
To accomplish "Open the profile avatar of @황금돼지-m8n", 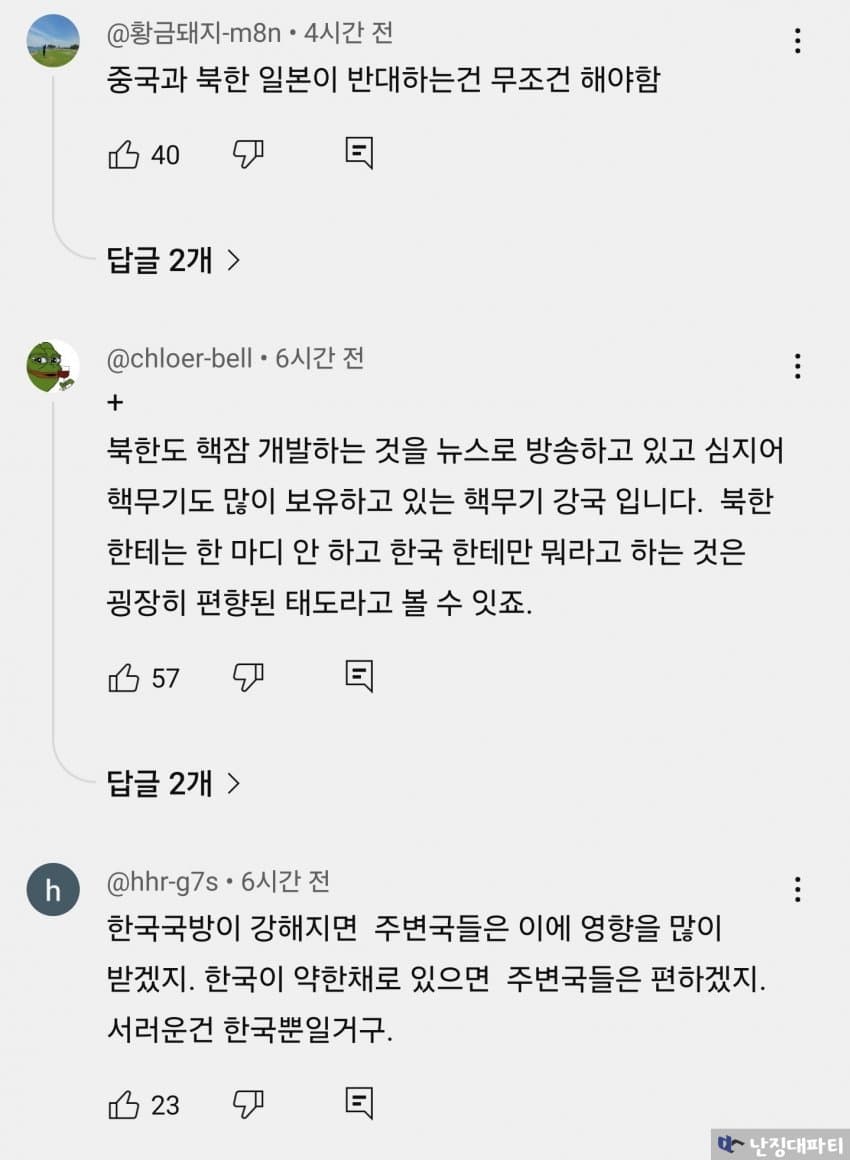I will pyautogui.click(x=53, y=41).
